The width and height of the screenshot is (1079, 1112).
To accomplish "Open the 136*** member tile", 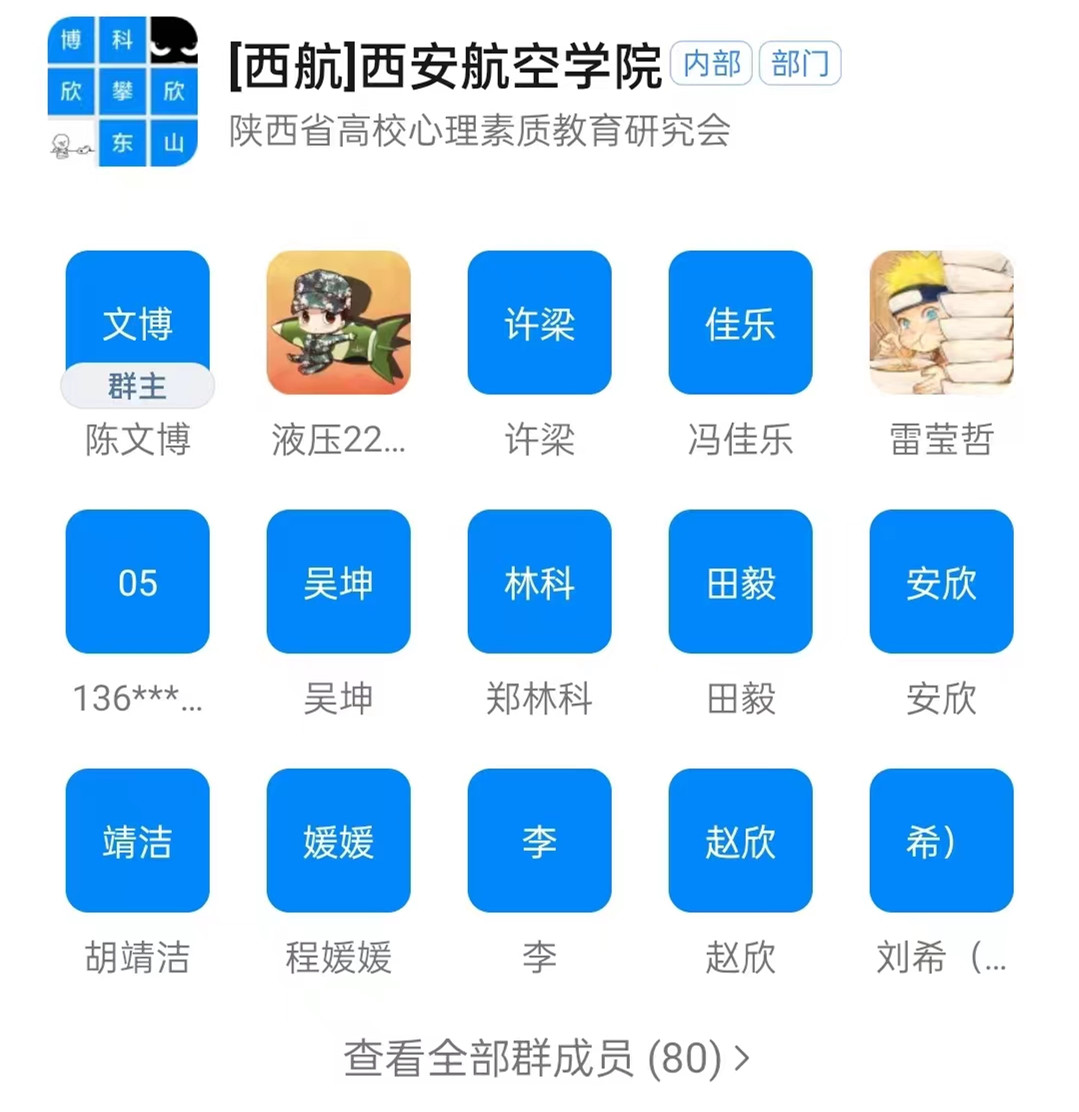I will [137, 581].
